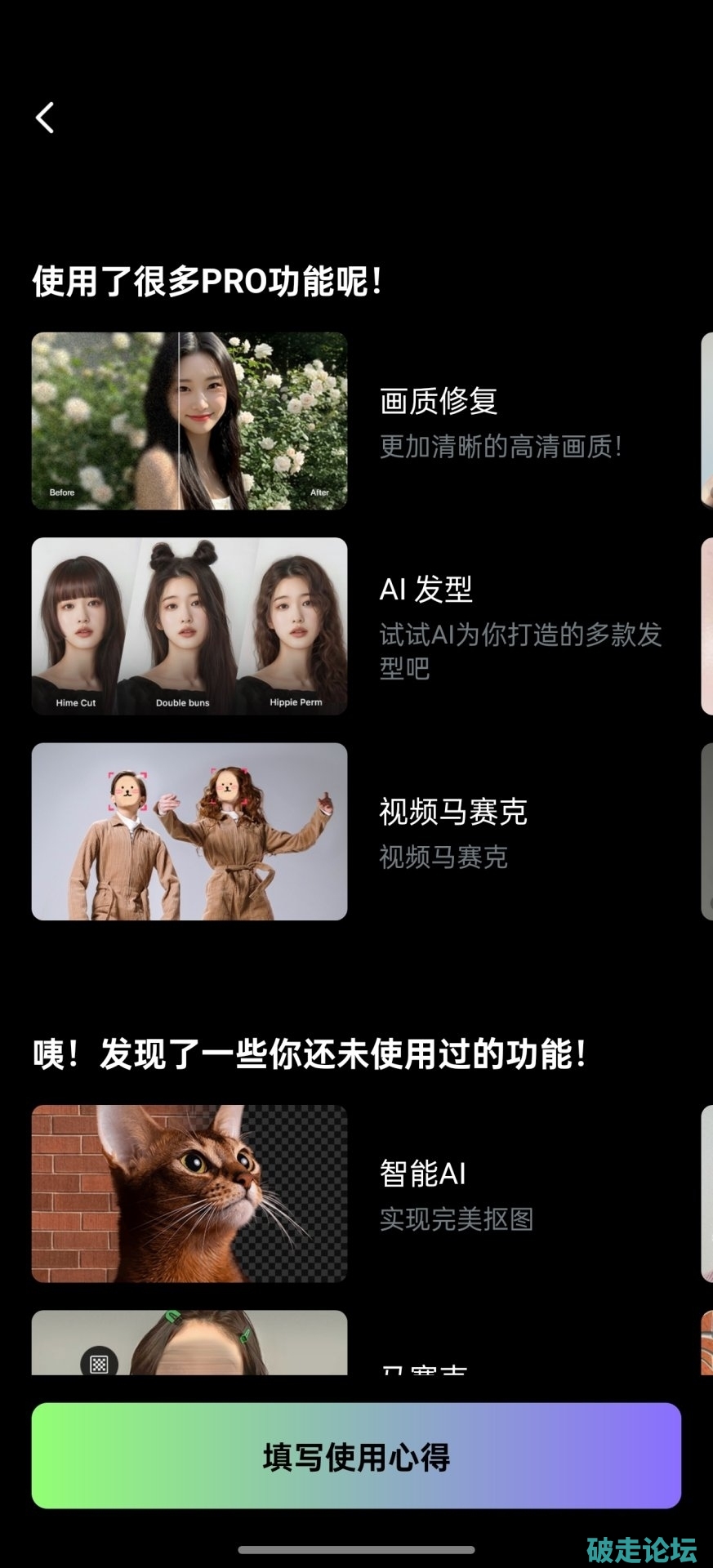Tap the 填写使用心得 button
Viewport: 713px width, 1568px height.
(x=356, y=1456)
